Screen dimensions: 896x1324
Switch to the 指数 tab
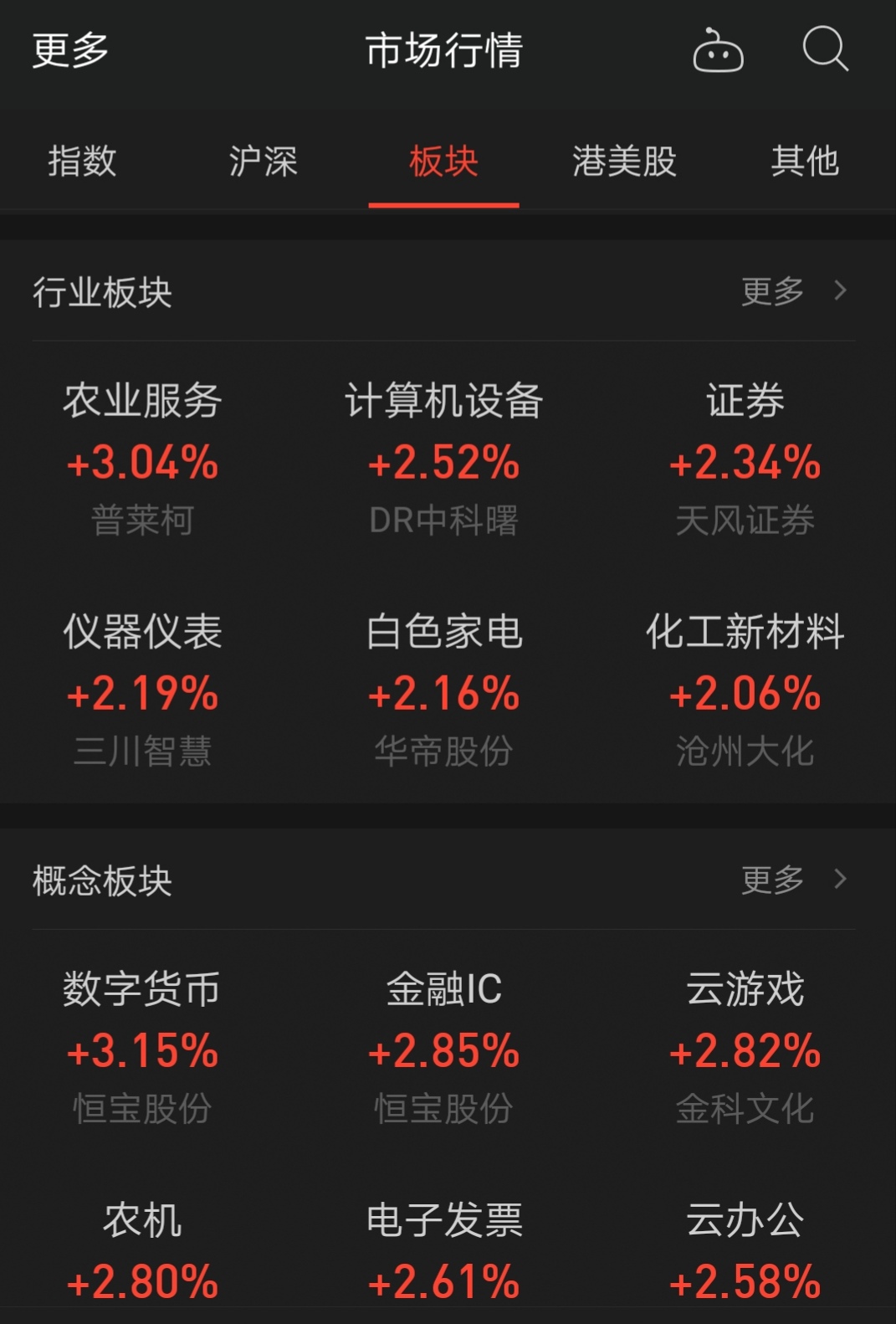tap(83, 162)
